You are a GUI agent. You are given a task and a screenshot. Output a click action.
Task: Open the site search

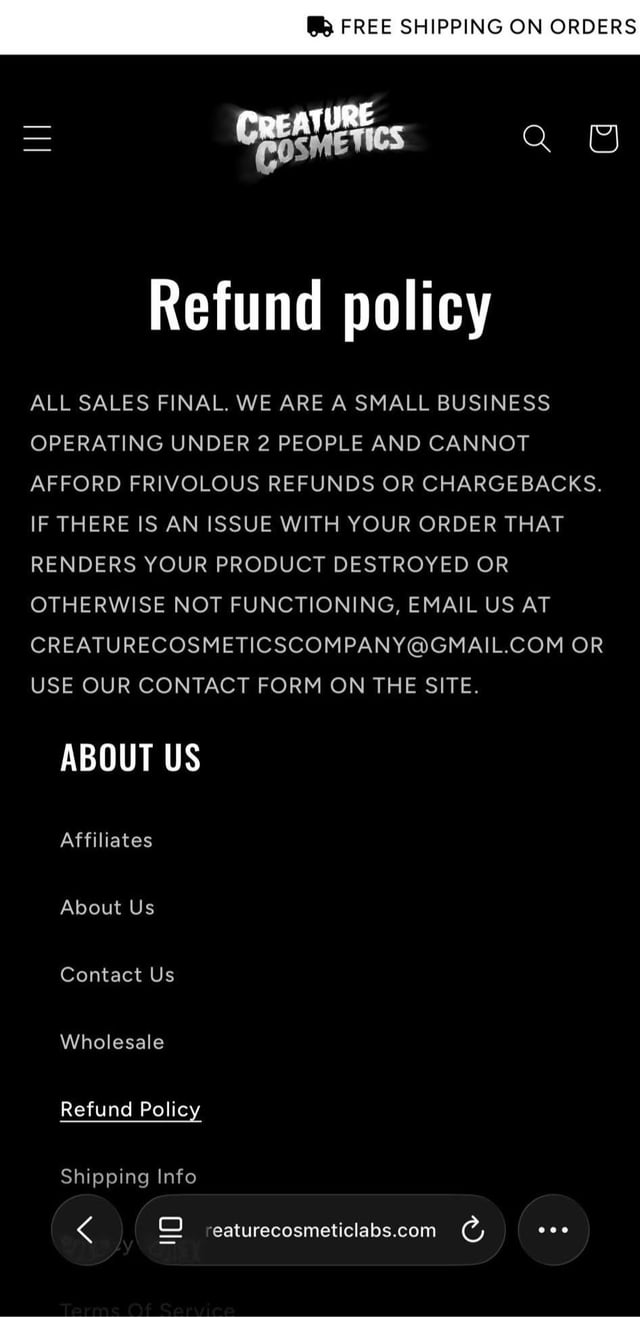pyautogui.click(x=537, y=138)
